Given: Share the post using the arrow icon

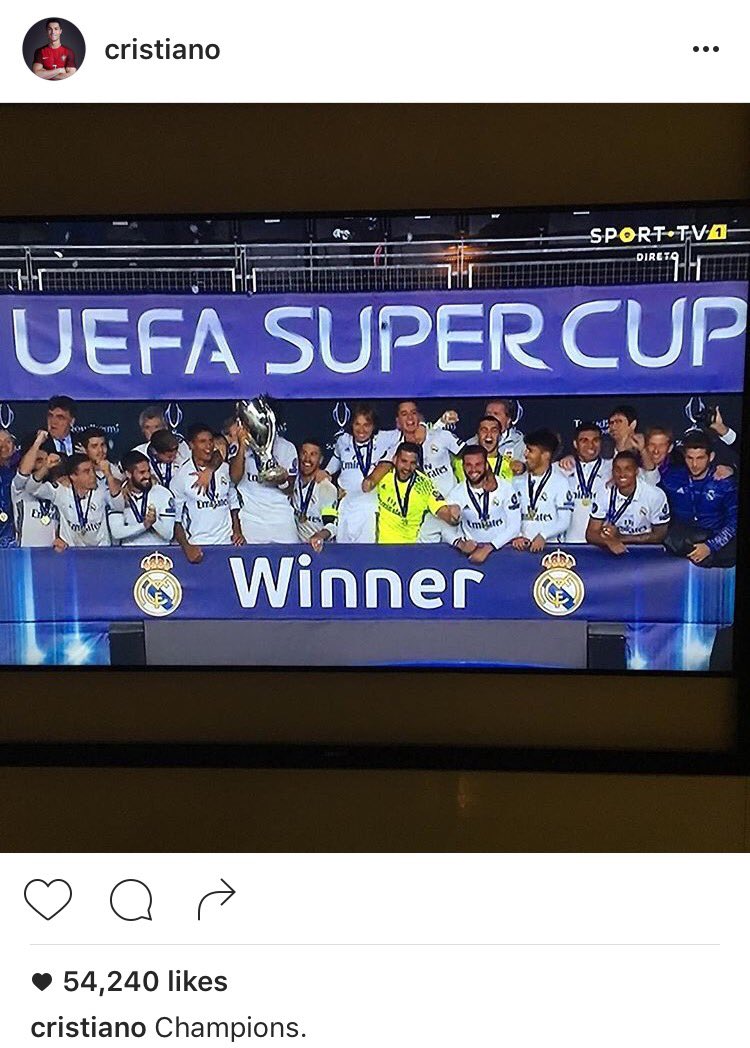Looking at the screenshot, I should [216, 899].
